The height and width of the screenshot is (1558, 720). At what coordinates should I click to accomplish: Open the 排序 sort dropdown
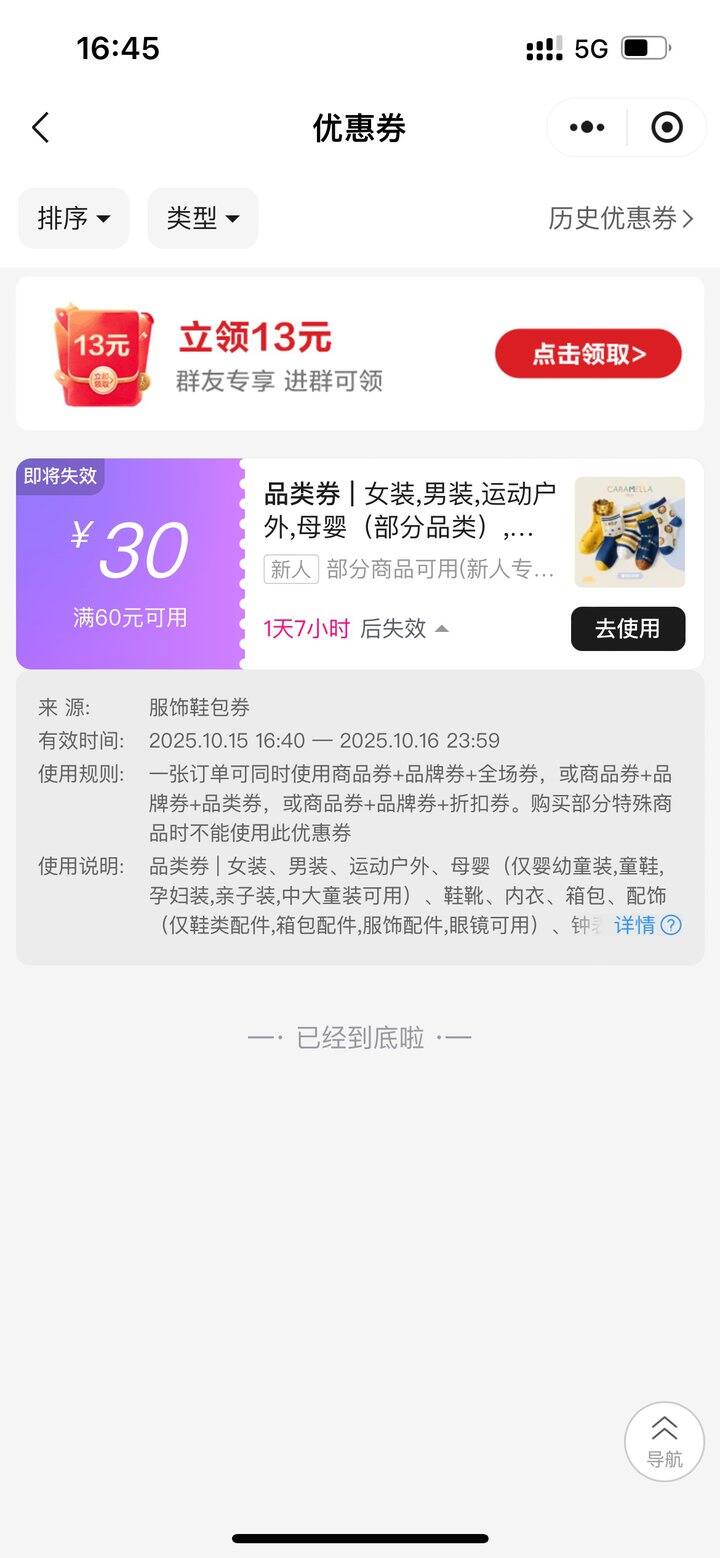pos(74,218)
